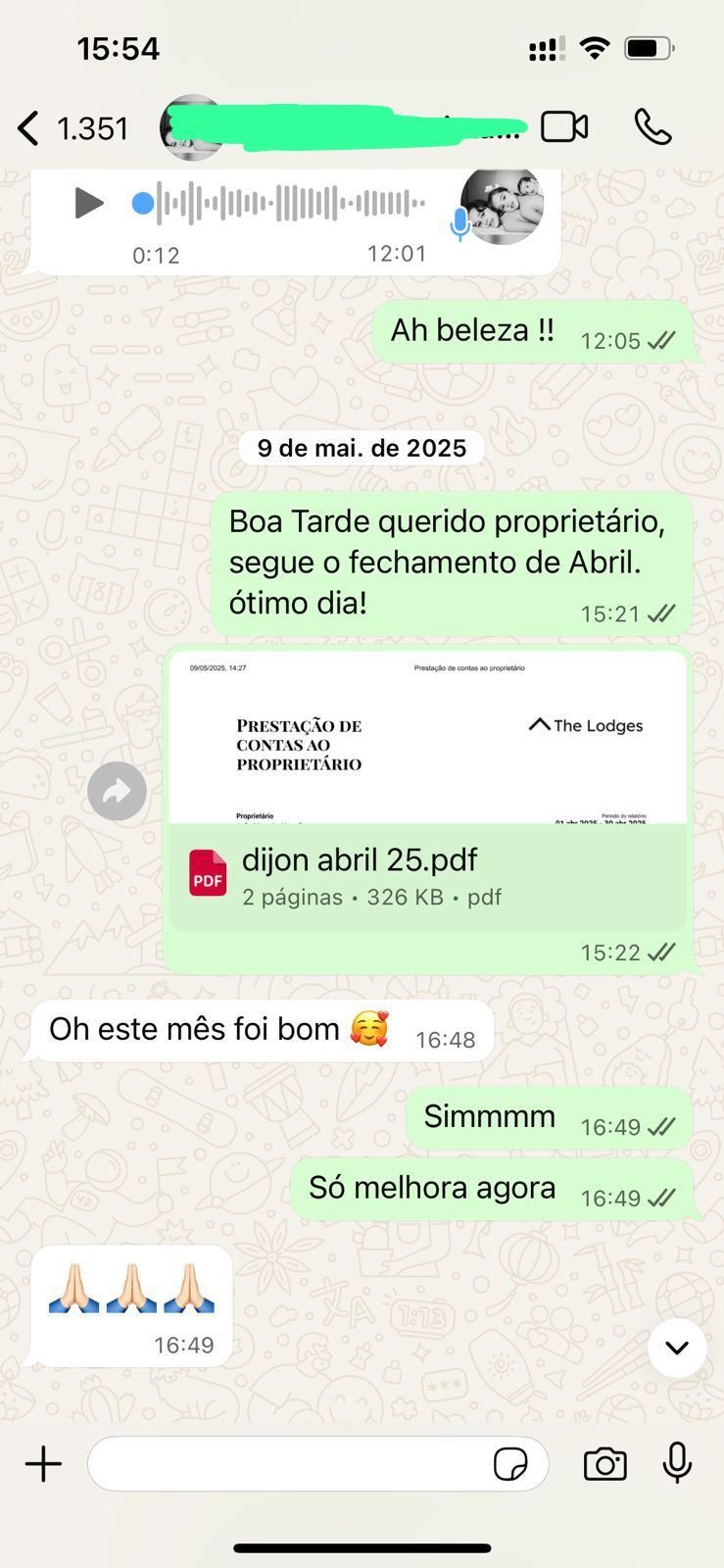Focus the message text field
Viewport: 724px width, 1568px height.
[284, 1464]
